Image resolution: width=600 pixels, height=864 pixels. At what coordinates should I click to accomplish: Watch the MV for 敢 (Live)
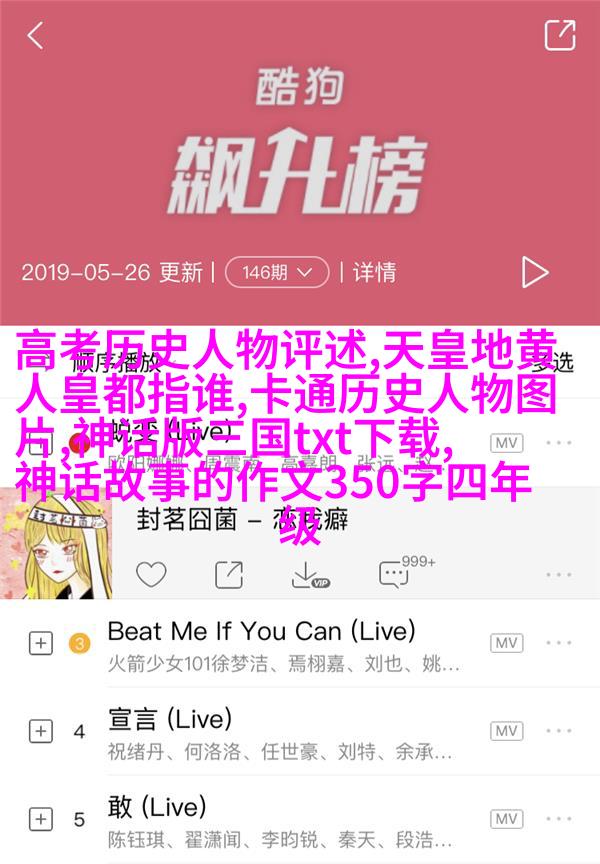507,818
